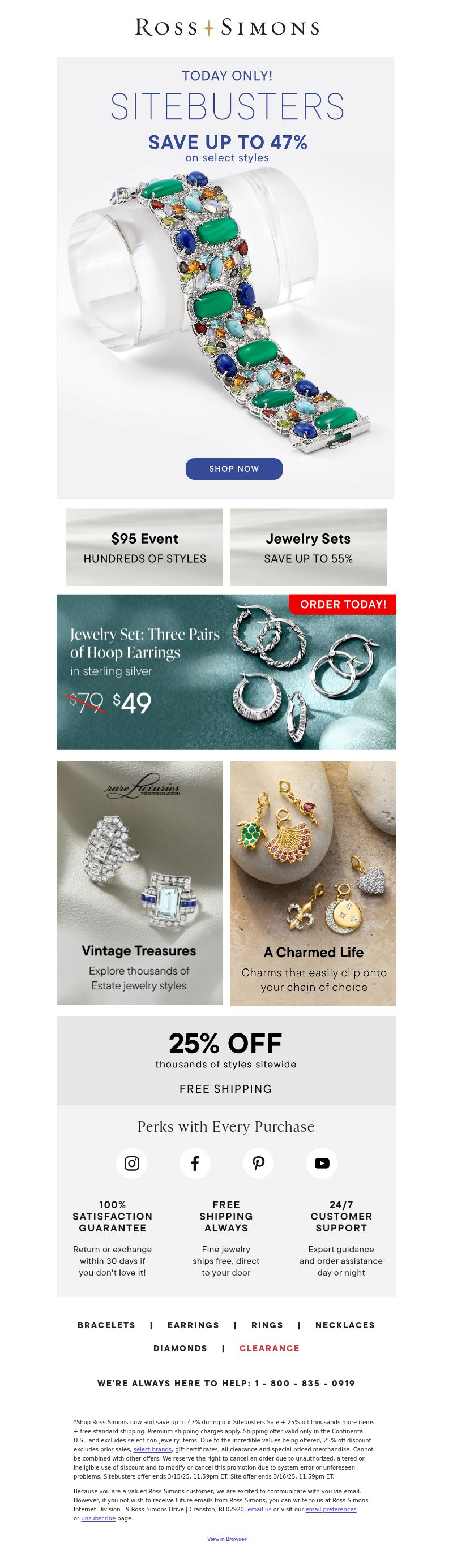Screen dimensions: 453x1568
Task: Open the select brands link
Action: click(152, 1449)
